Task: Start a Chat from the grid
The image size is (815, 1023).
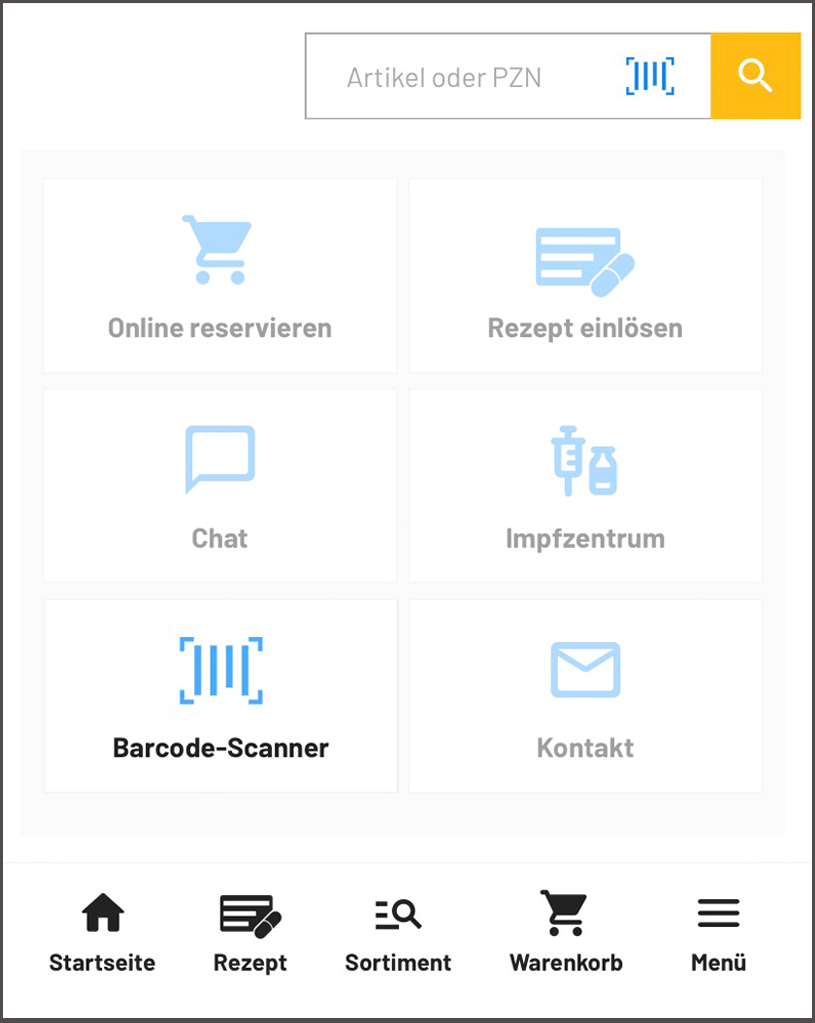Action: pyautogui.click(x=220, y=486)
